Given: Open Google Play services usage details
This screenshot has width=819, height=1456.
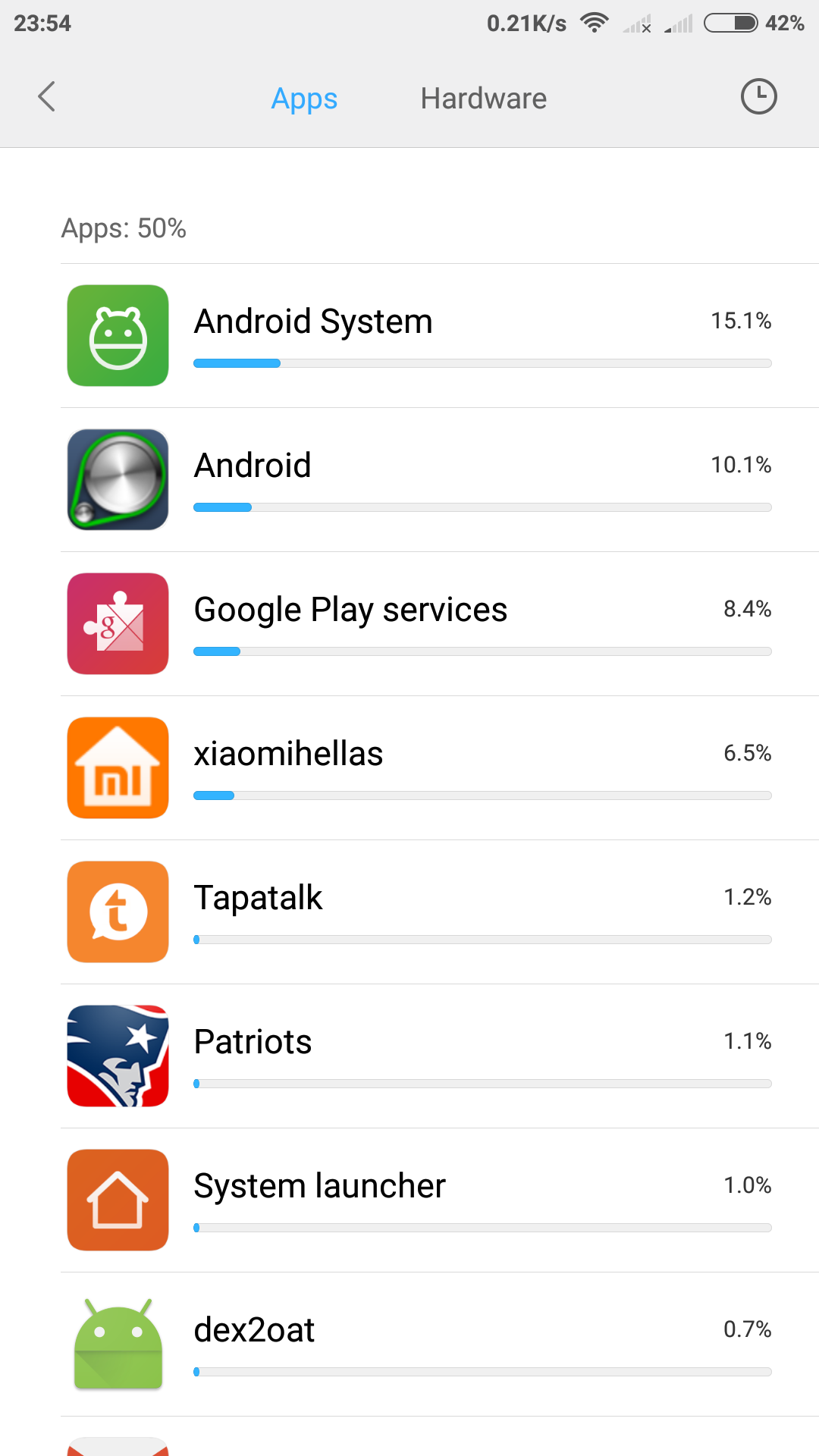Looking at the screenshot, I should pos(440,624).
